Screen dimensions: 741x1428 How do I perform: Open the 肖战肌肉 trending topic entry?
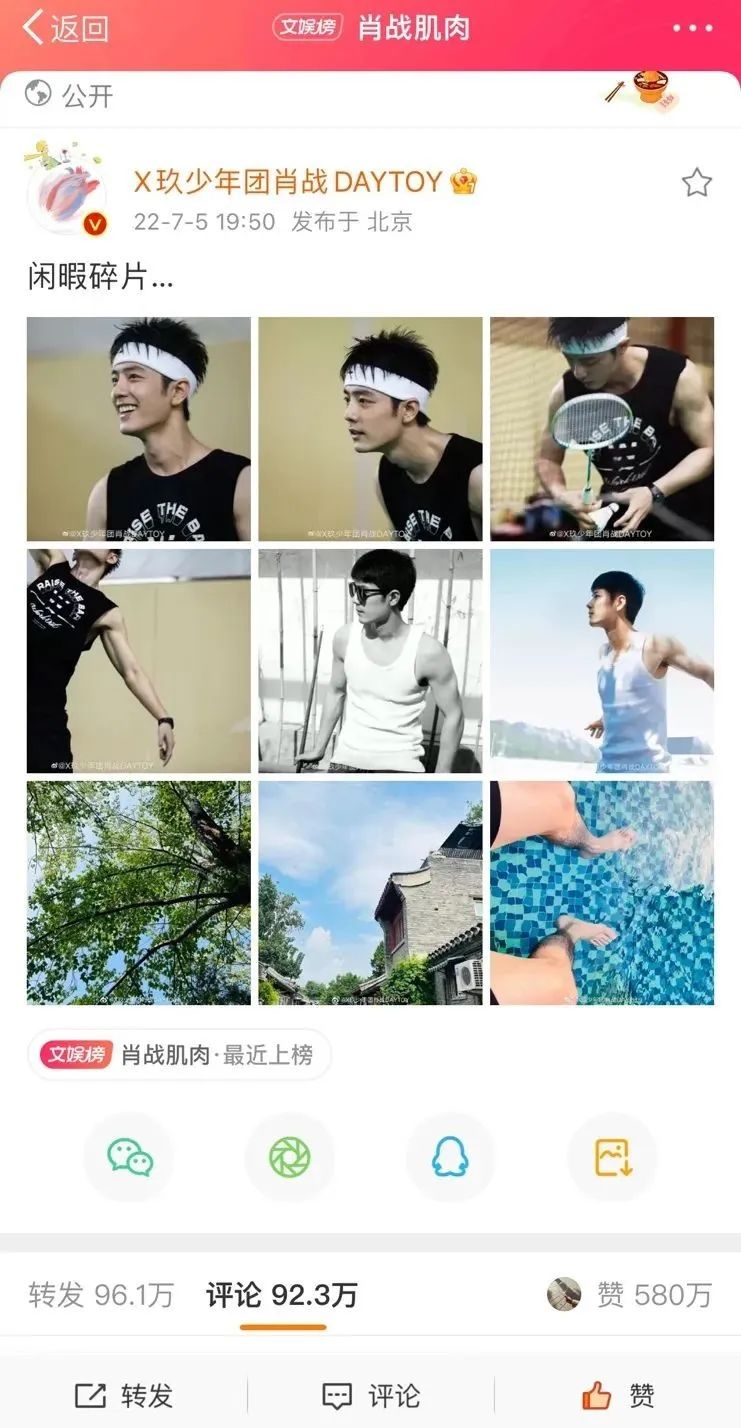coord(180,1054)
